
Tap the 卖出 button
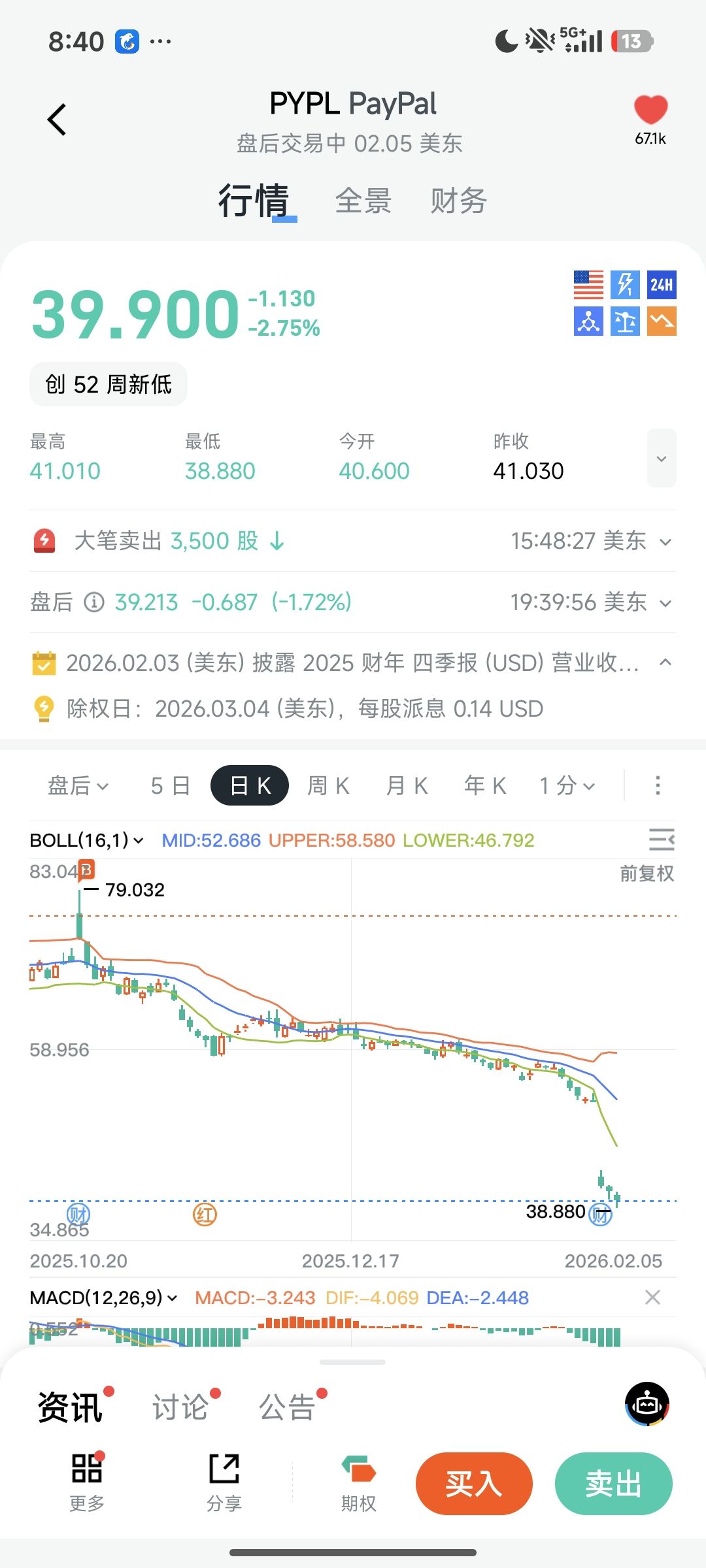pos(613,1484)
